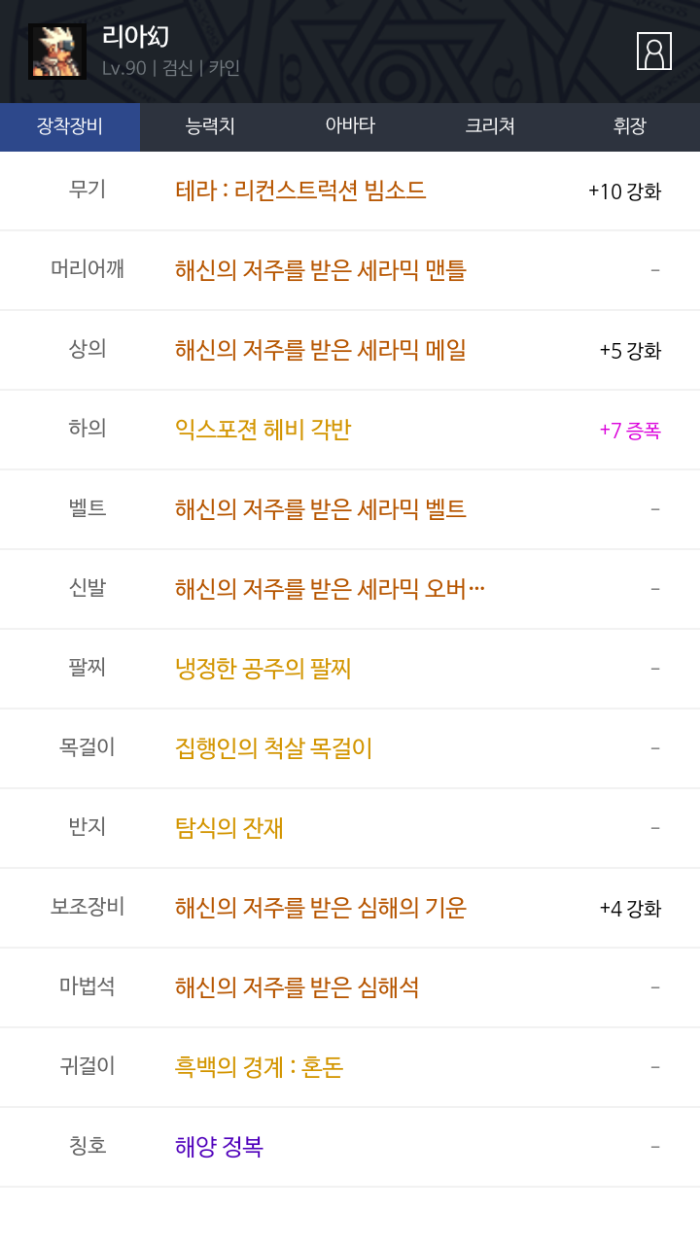
Task: Switch to the 능력치 tab
Action: point(210,126)
